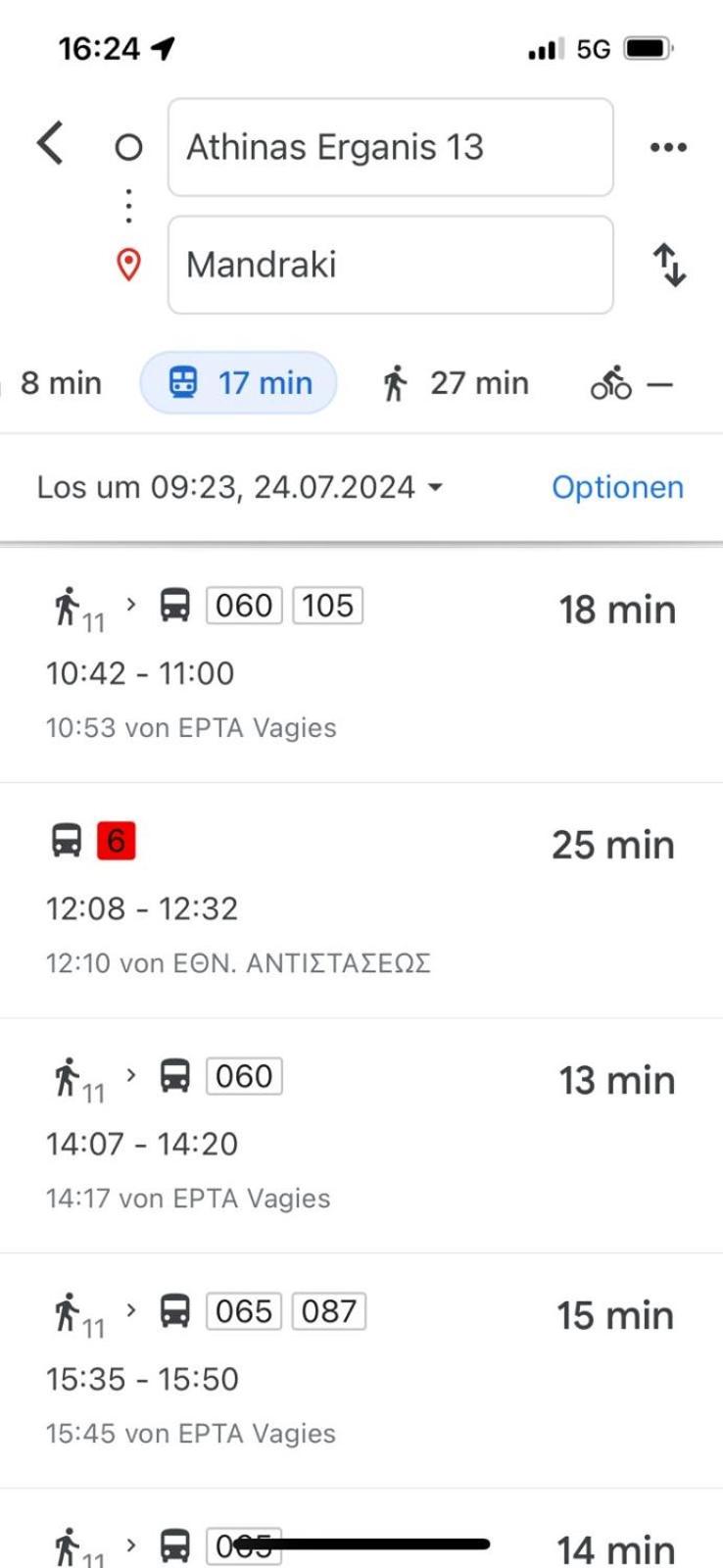Screen dimensions: 723x1568
Task: Open the 14:07 - 14:20 route
Action: (361, 1136)
